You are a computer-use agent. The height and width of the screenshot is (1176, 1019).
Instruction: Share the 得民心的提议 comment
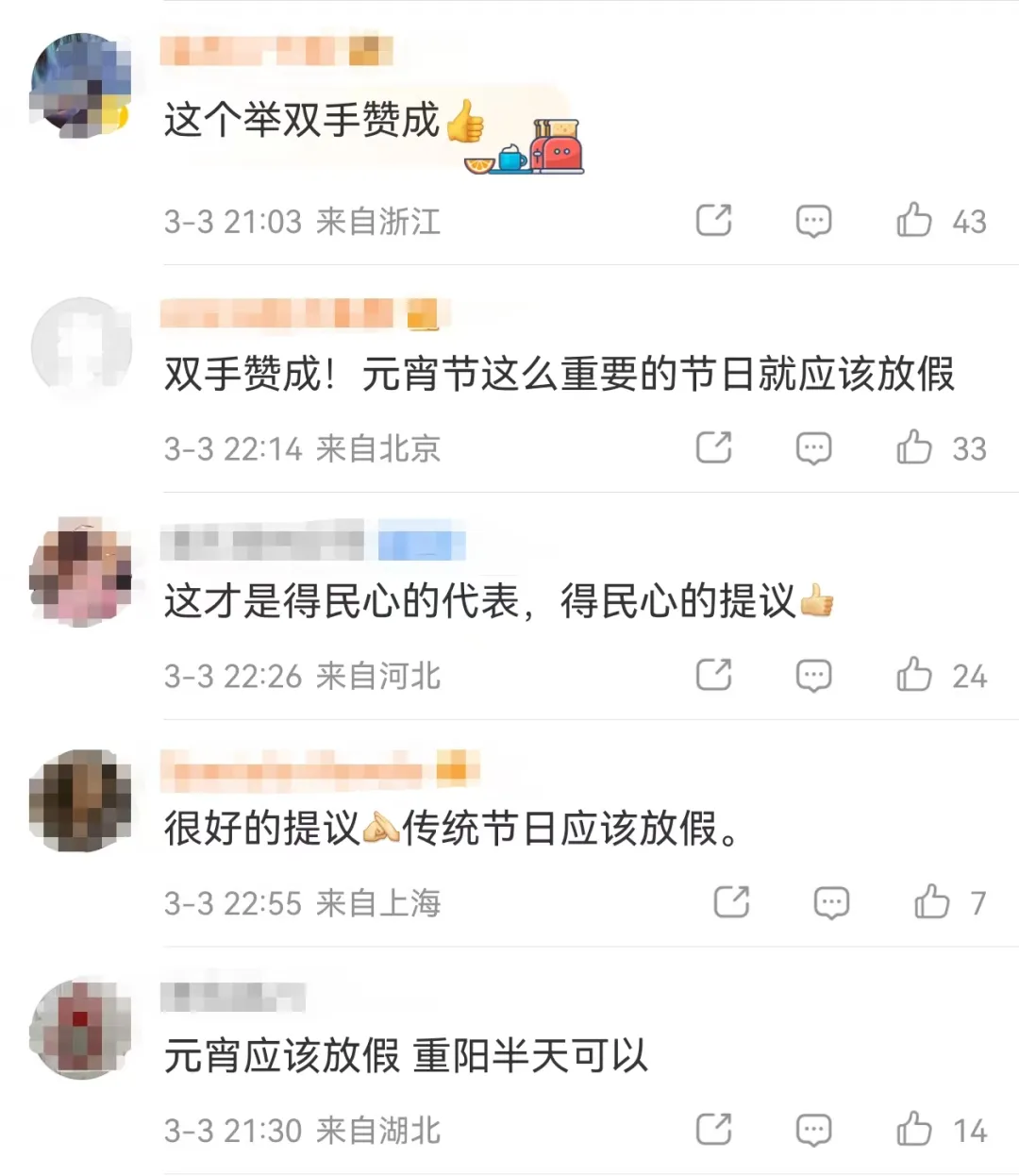[x=713, y=675]
